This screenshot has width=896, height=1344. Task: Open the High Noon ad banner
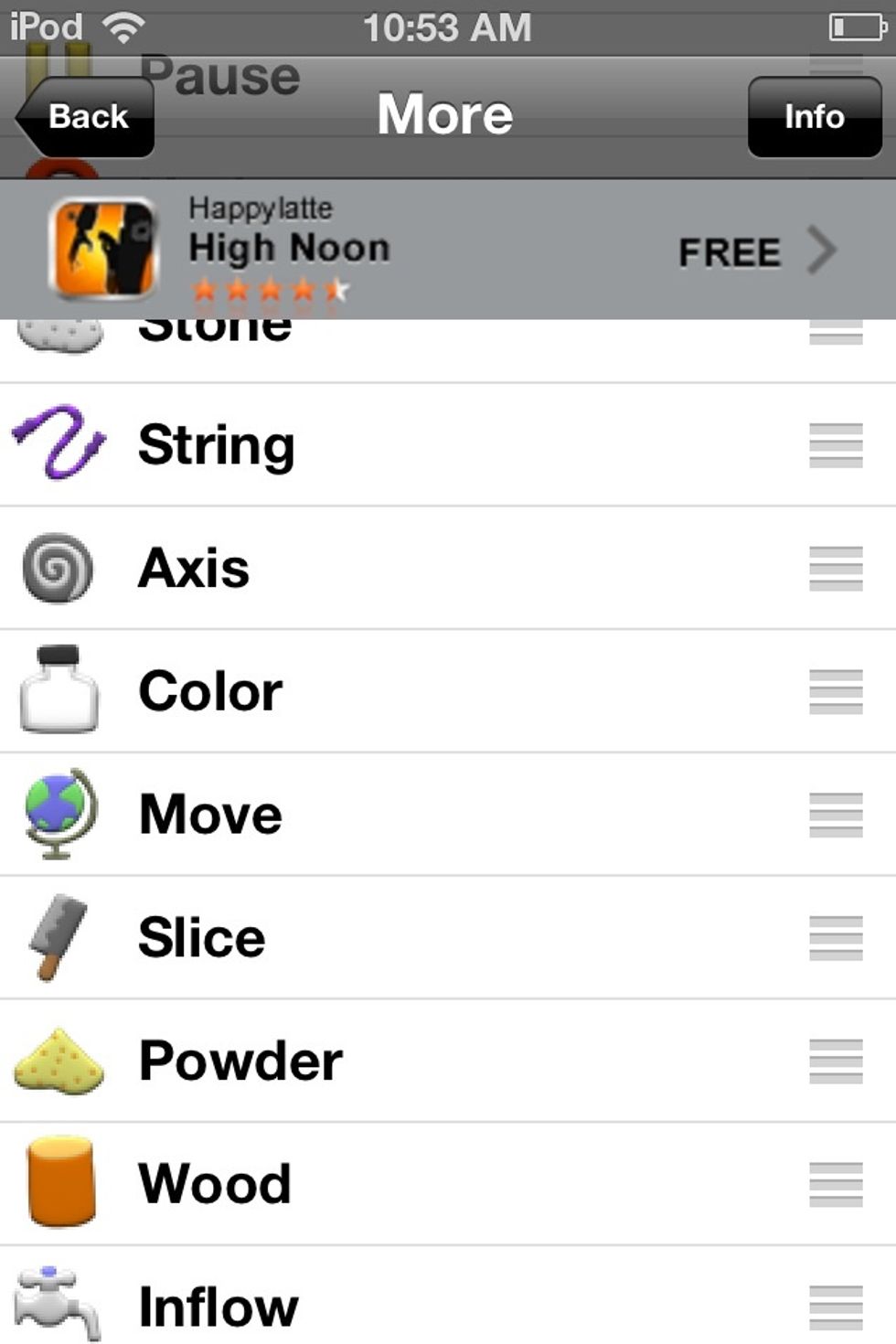[x=446, y=249]
